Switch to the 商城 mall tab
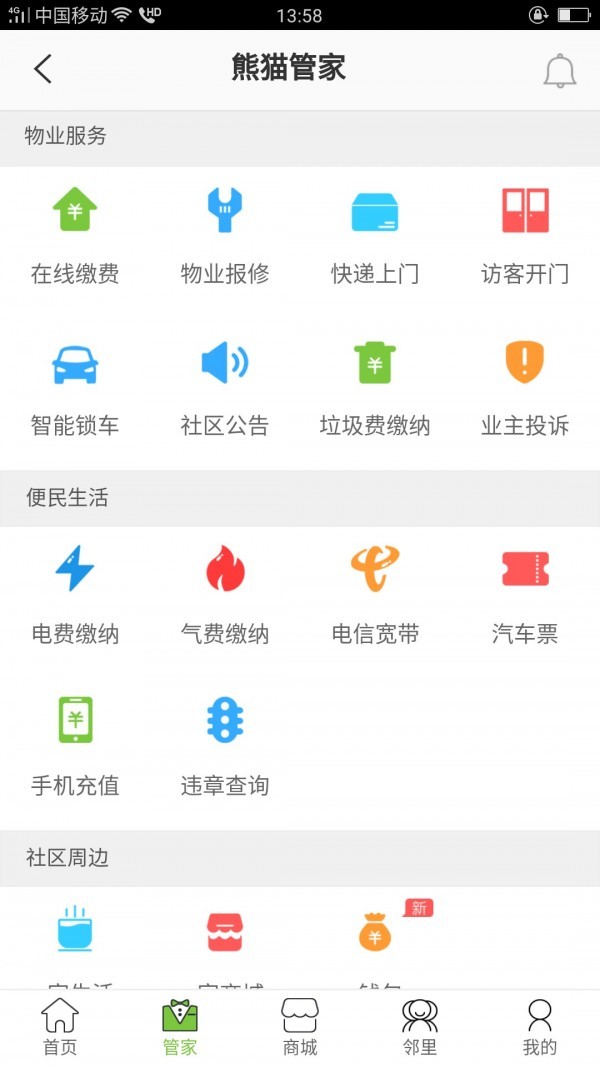 click(x=300, y=1028)
